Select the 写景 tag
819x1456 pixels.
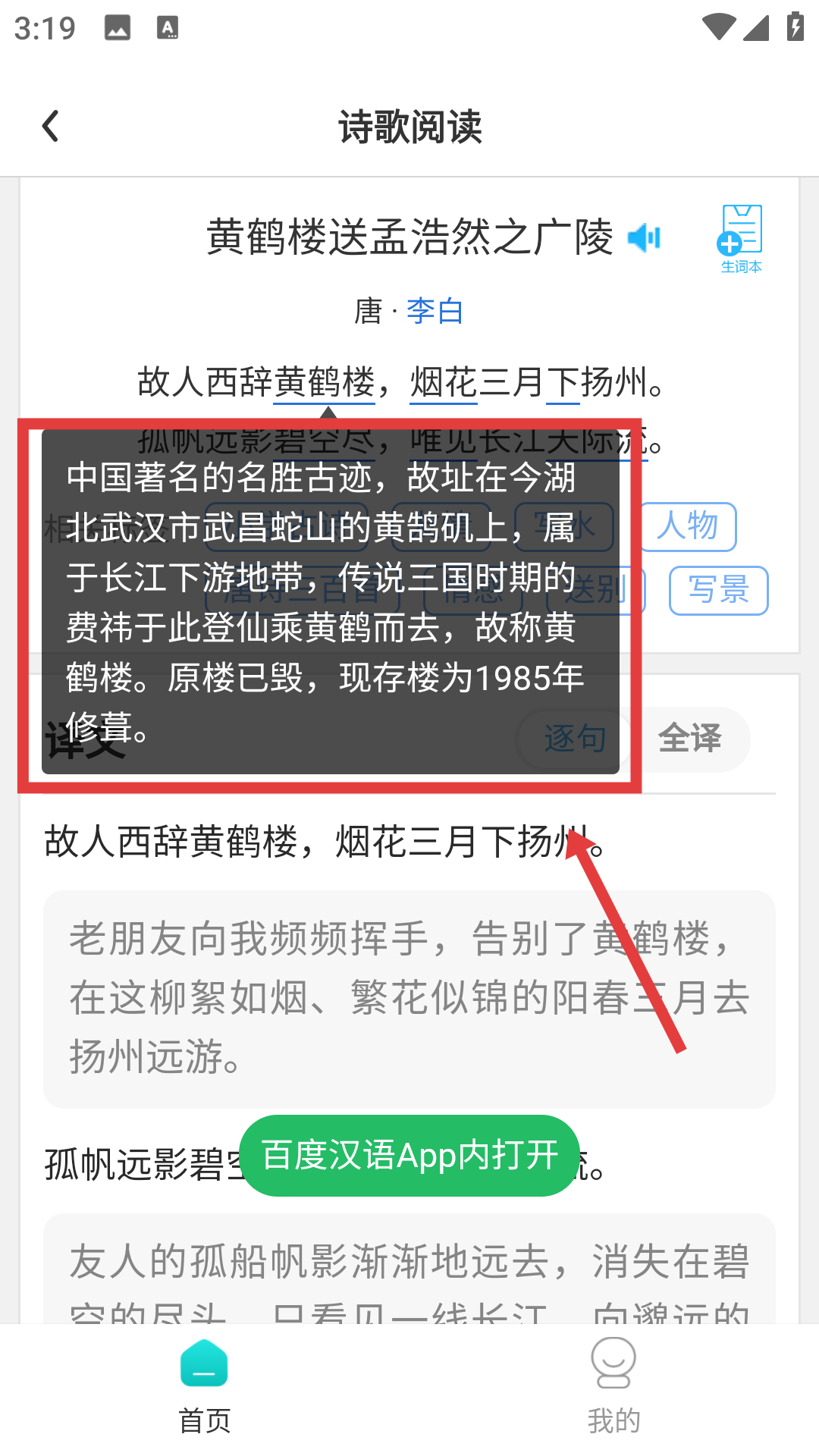tap(719, 590)
